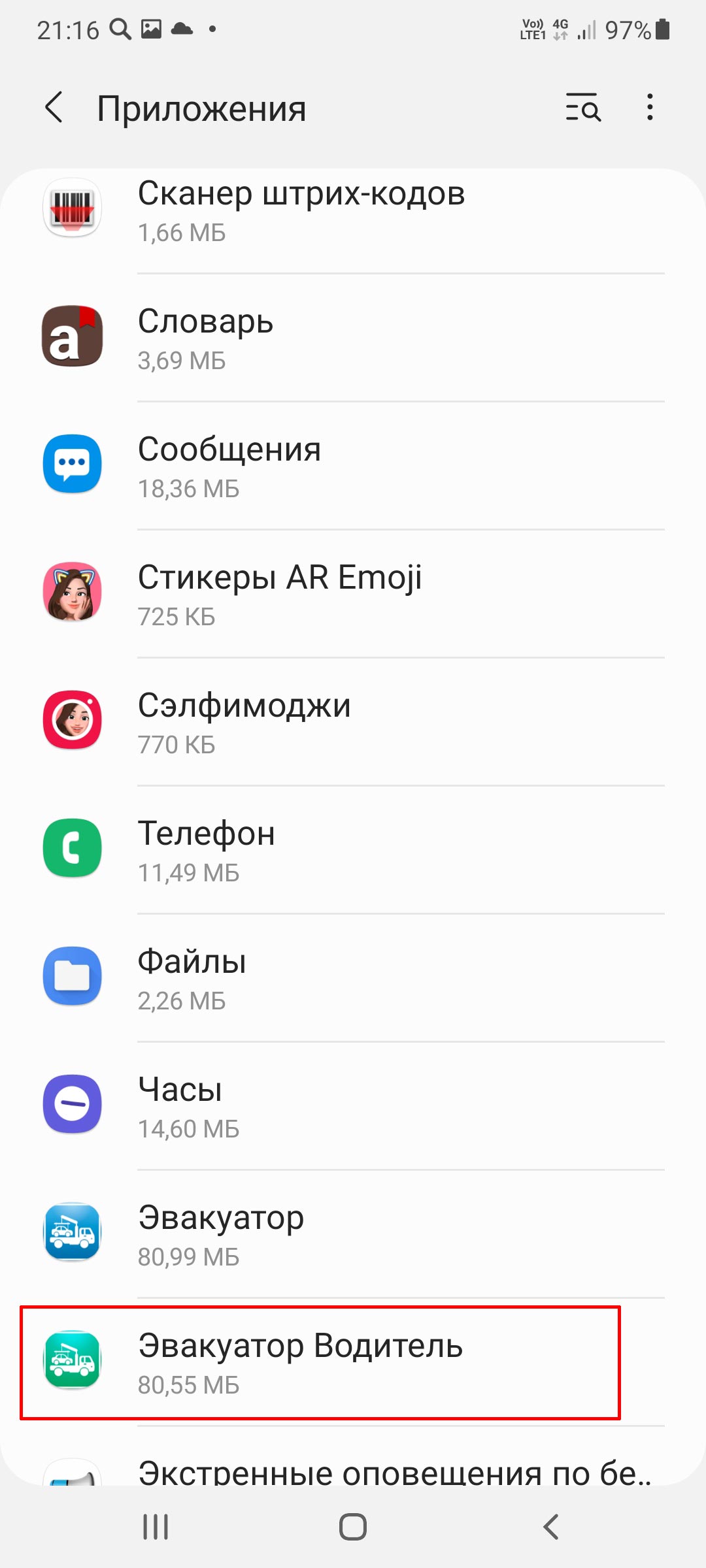Screen dimensions: 706x1568
Task: Choose the Телефон app entry
Action: tap(353, 851)
